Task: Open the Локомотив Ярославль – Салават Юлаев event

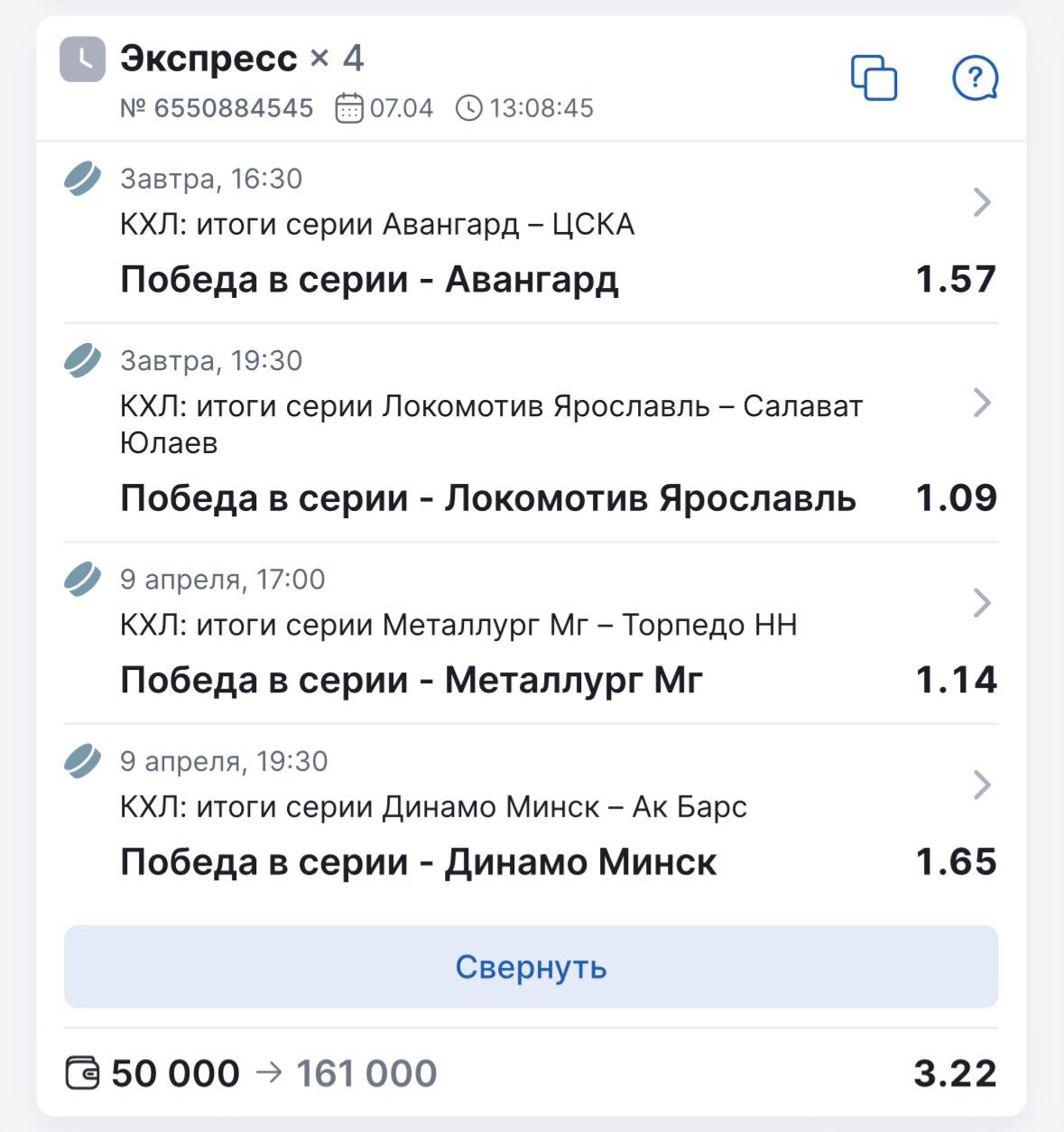Action: (982, 403)
